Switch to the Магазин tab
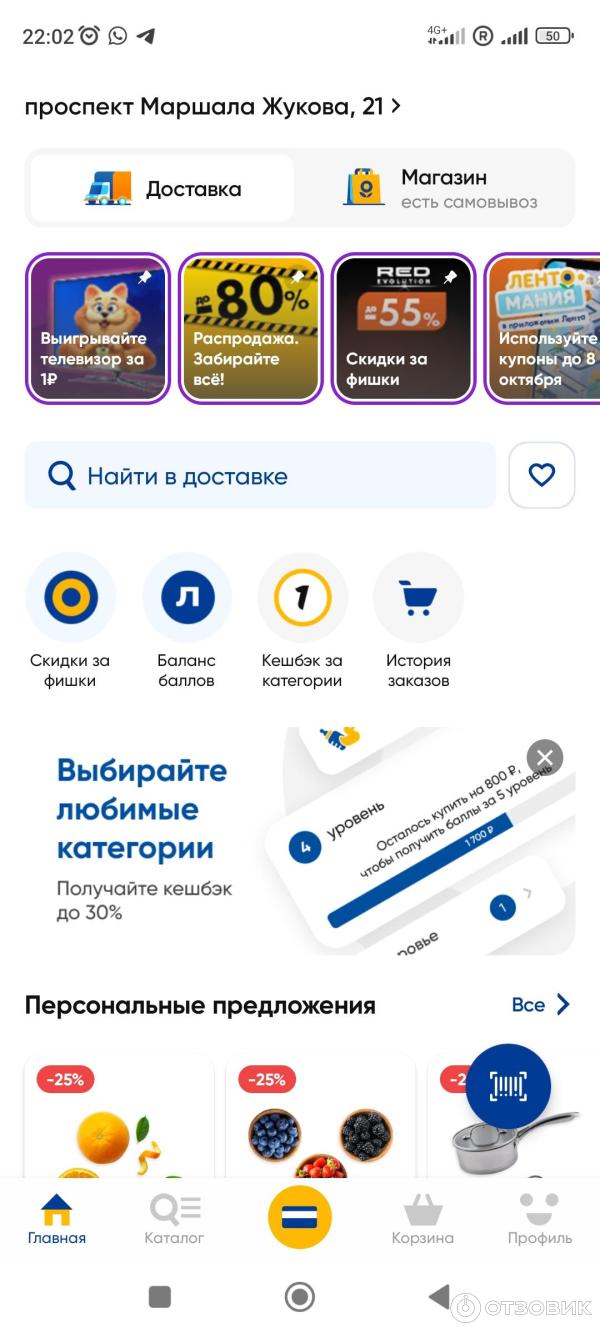This screenshot has width=600, height=1333. point(438,188)
